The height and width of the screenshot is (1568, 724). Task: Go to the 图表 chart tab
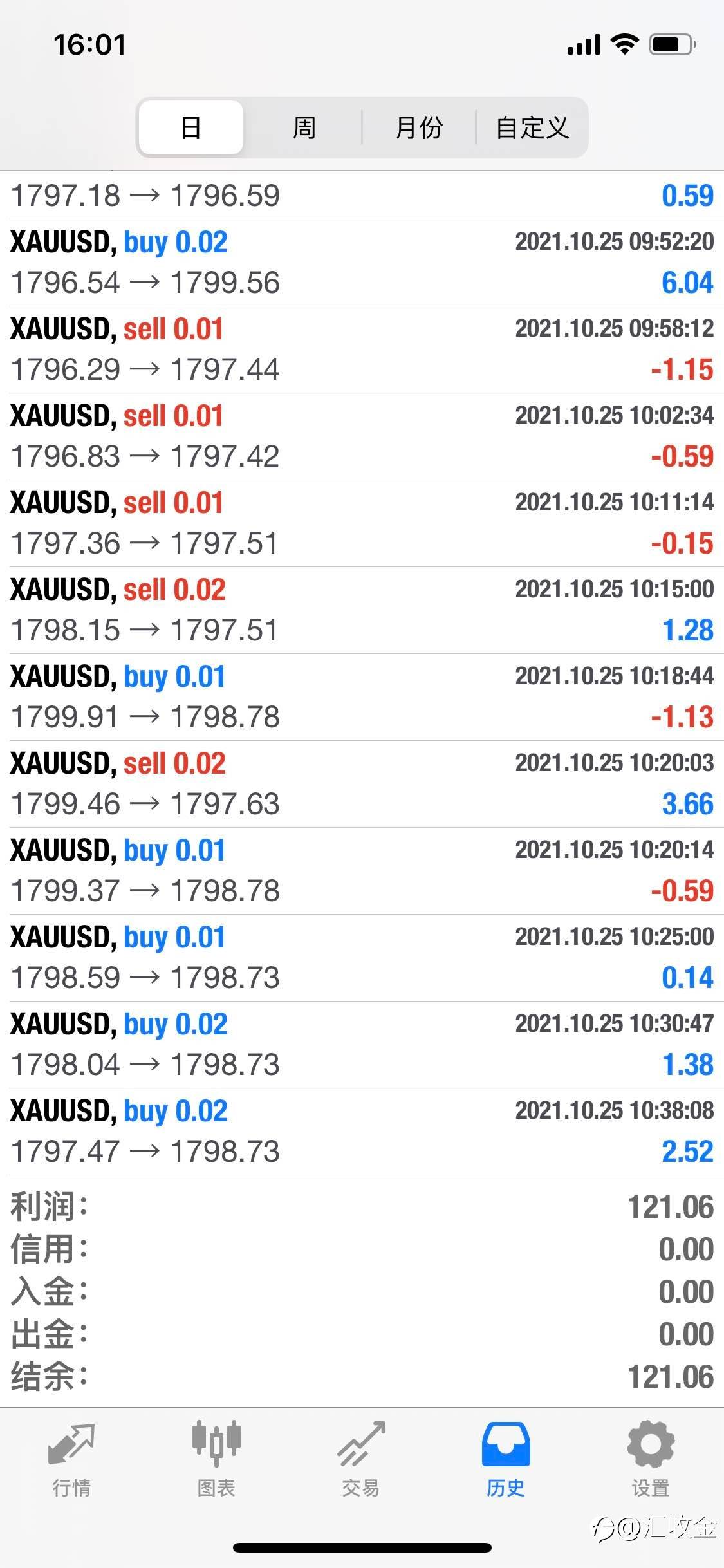pyautogui.click(x=216, y=1459)
